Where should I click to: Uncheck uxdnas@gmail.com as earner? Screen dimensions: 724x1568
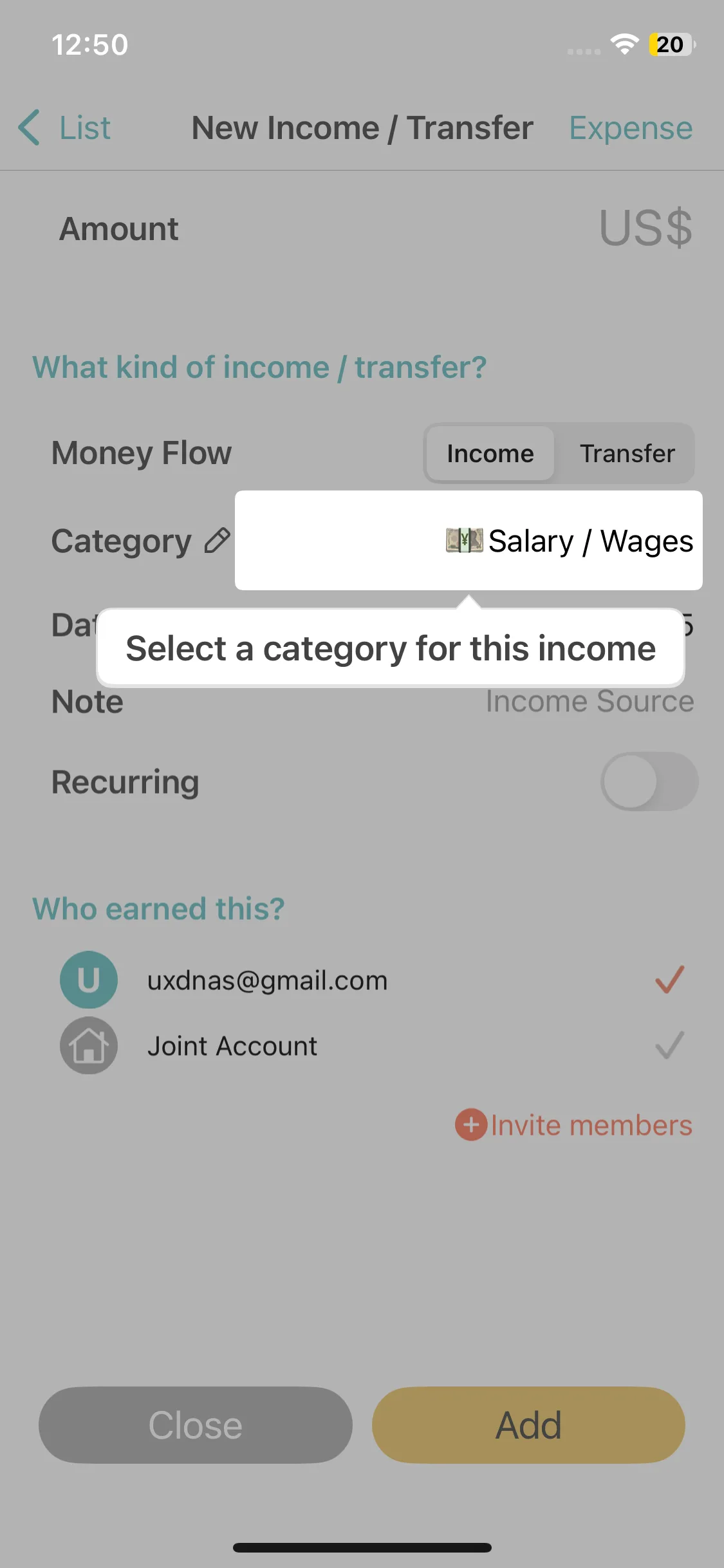[669, 980]
